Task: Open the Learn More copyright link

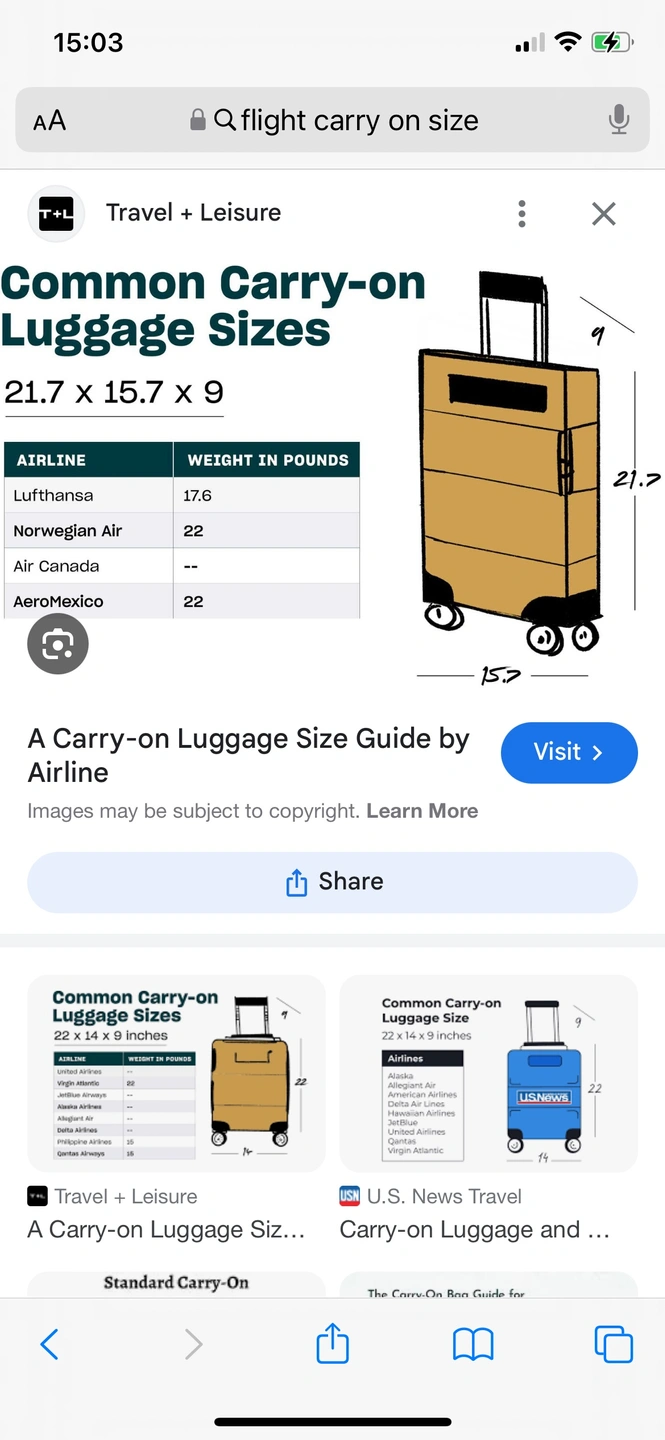Action: [x=422, y=811]
